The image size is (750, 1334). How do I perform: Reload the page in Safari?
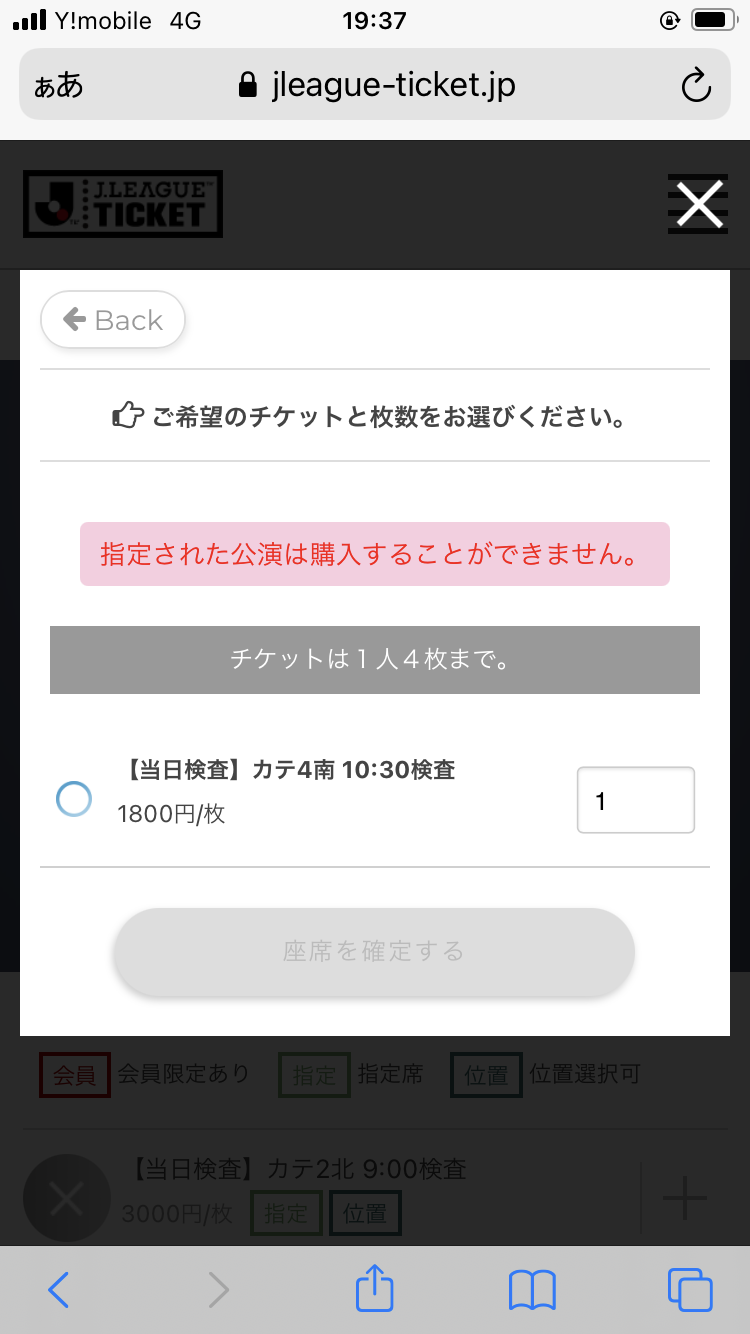pyautogui.click(x=695, y=86)
